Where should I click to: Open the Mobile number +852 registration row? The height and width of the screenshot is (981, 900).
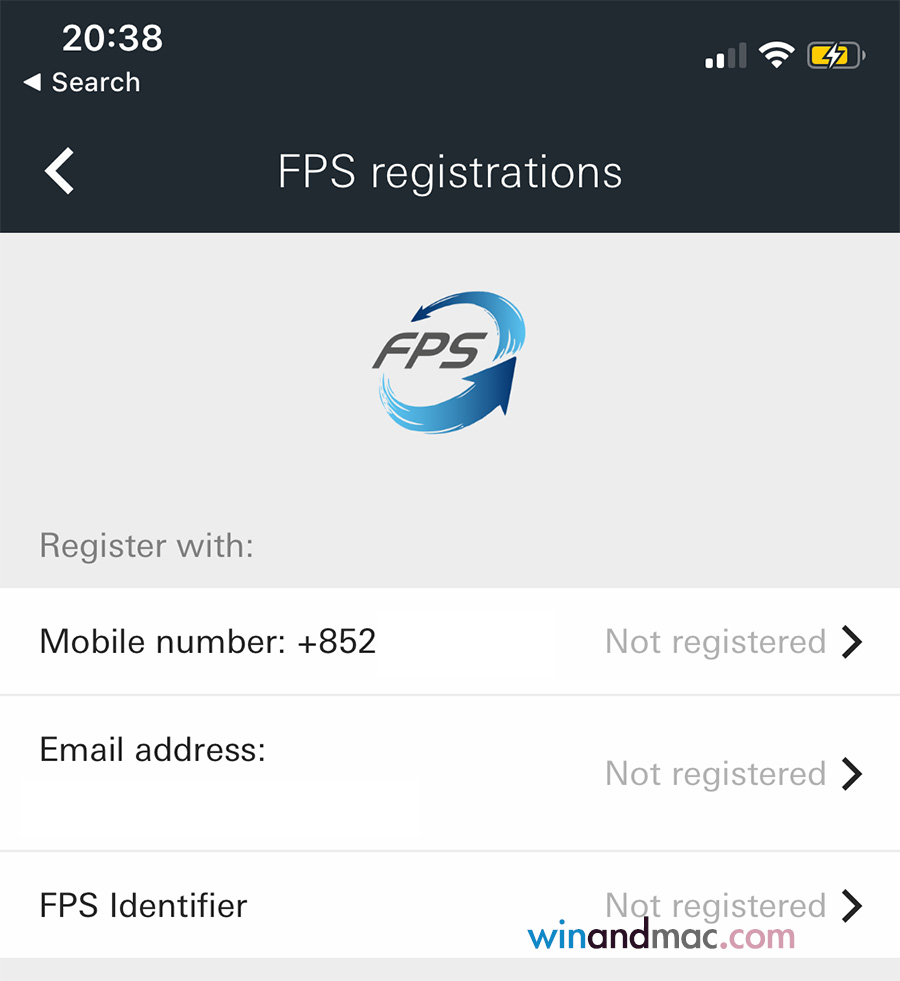[x=450, y=641]
